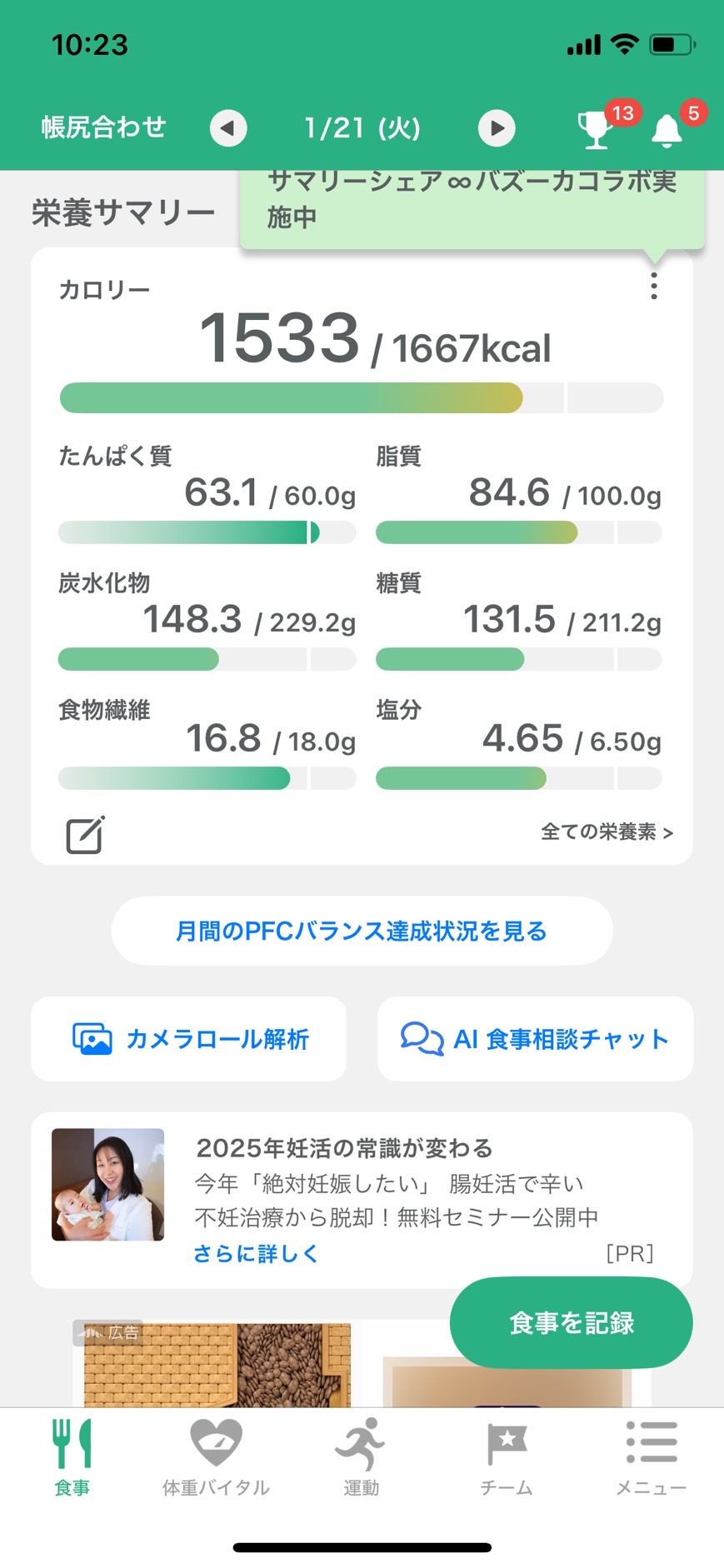Tap 食事を記録 button
The height and width of the screenshot is (1568, 724).
(571, 1322)
